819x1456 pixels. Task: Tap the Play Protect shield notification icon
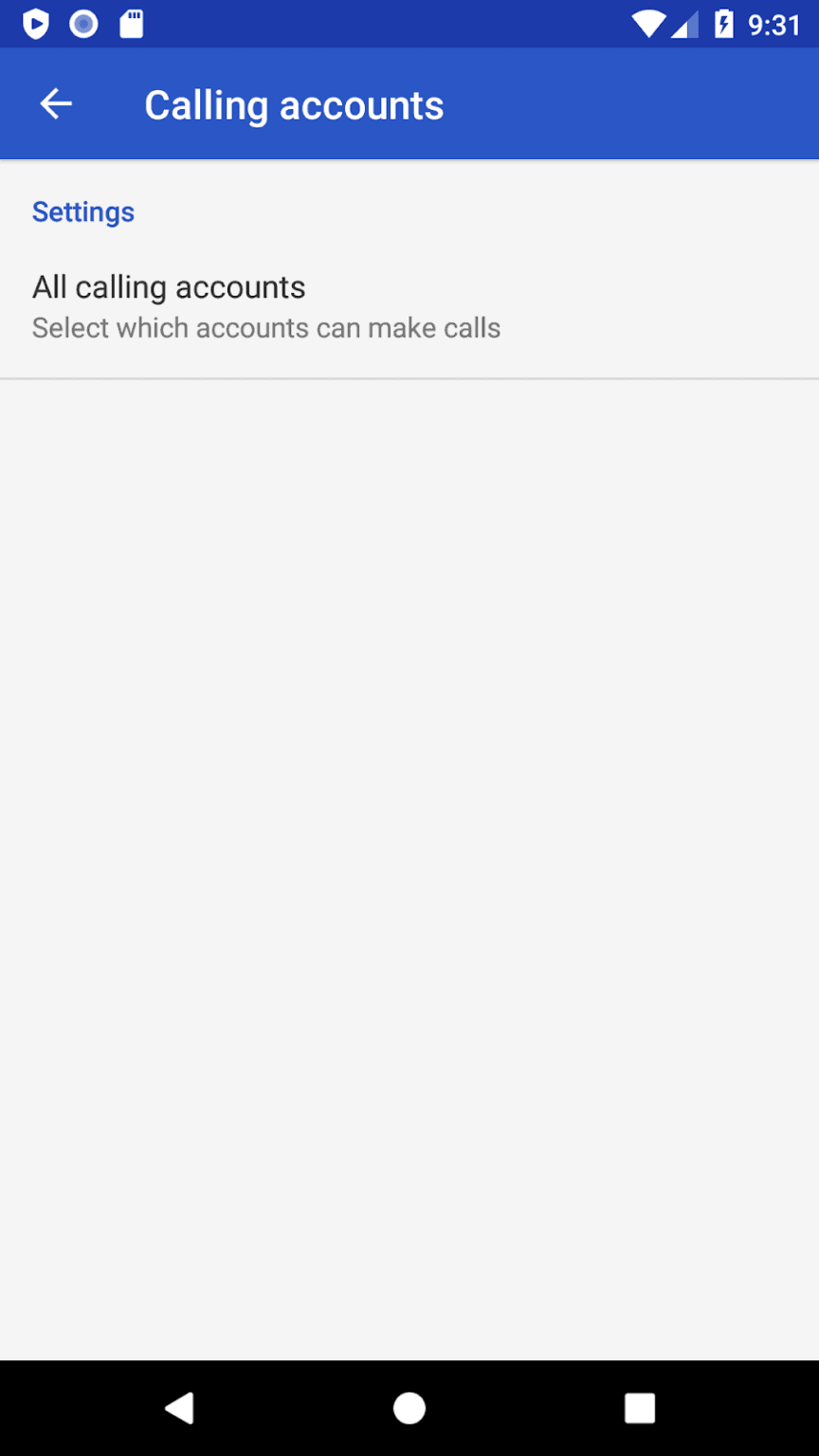pos(35,23)
